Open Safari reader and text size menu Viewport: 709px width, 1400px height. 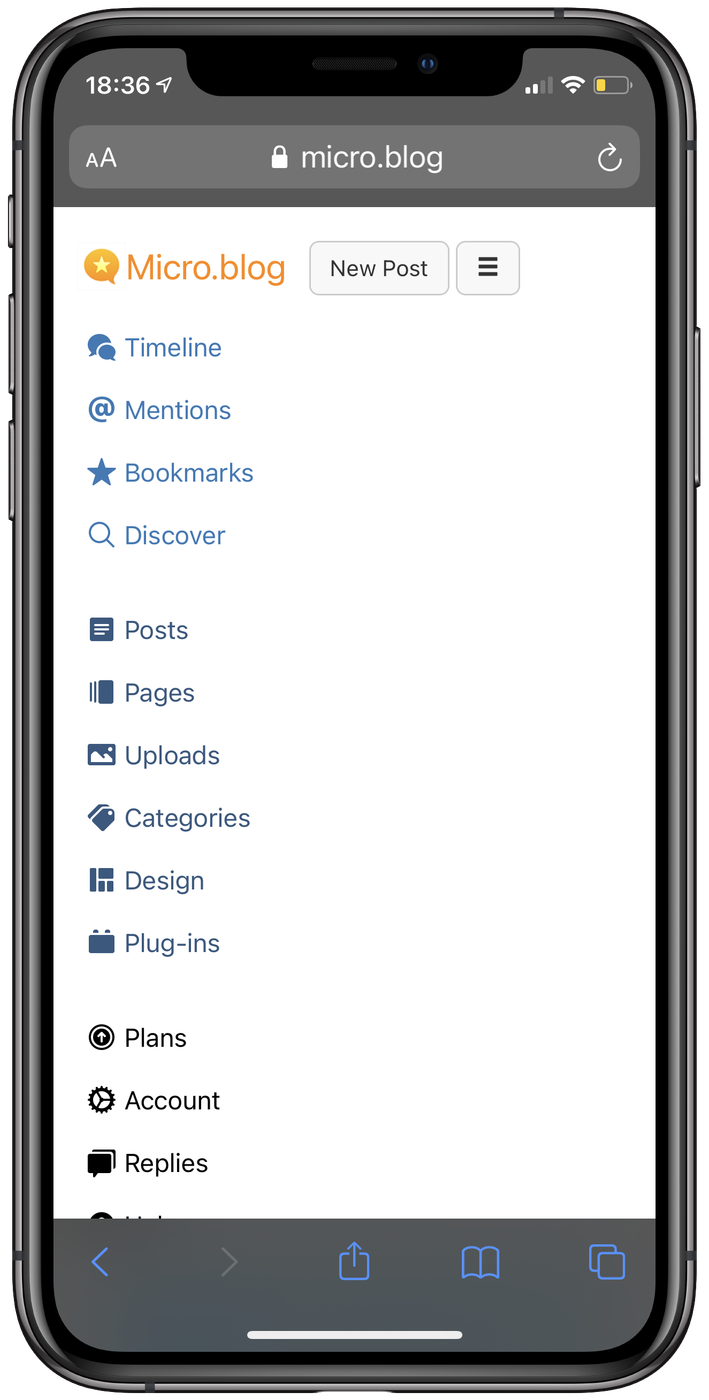[101, 158]
